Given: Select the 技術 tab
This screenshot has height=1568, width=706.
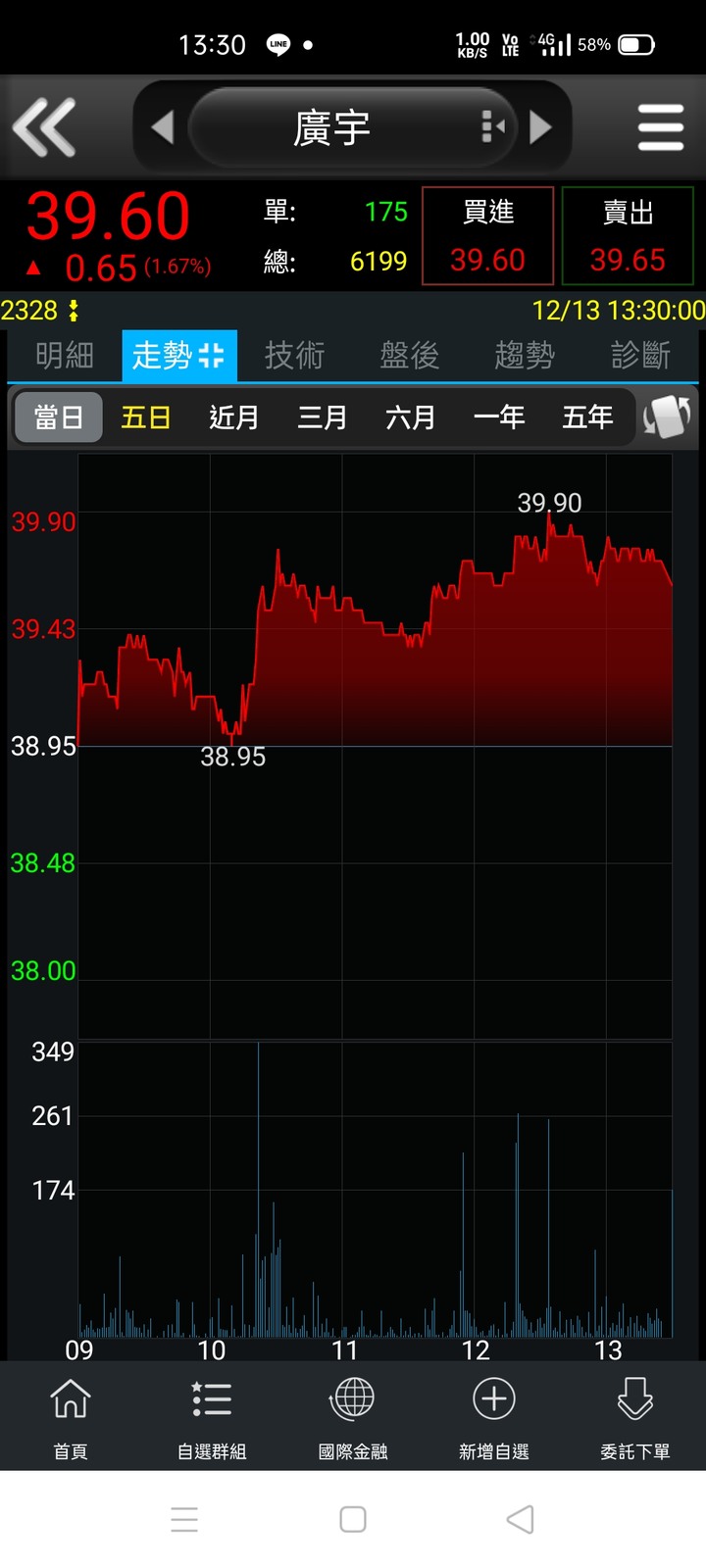Looking at the screenshot, I should click(x=294, y=355).
